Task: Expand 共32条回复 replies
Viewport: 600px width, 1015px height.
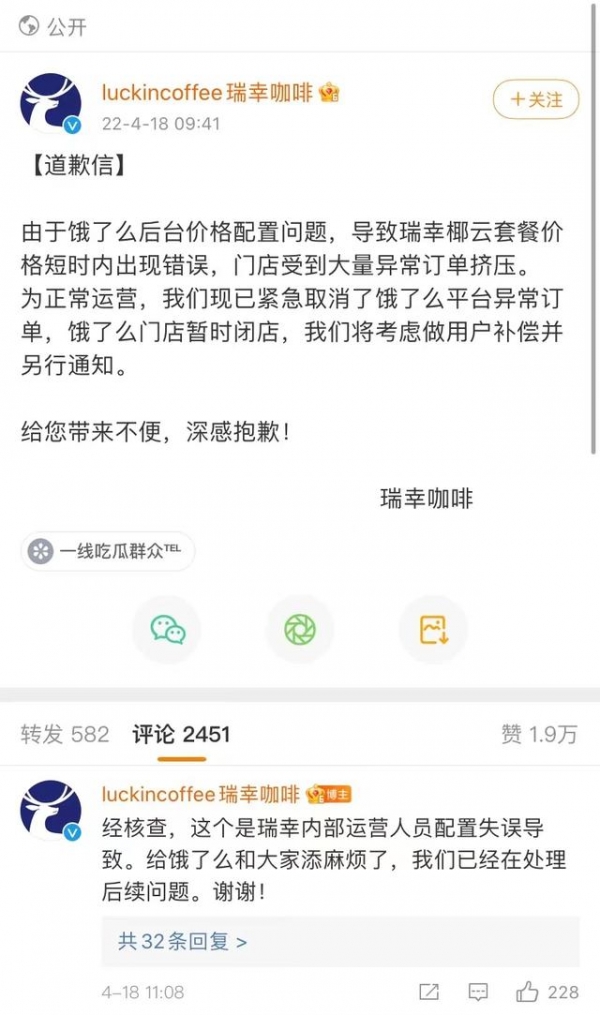Action: pyautogui.click(x=183, y=941)
